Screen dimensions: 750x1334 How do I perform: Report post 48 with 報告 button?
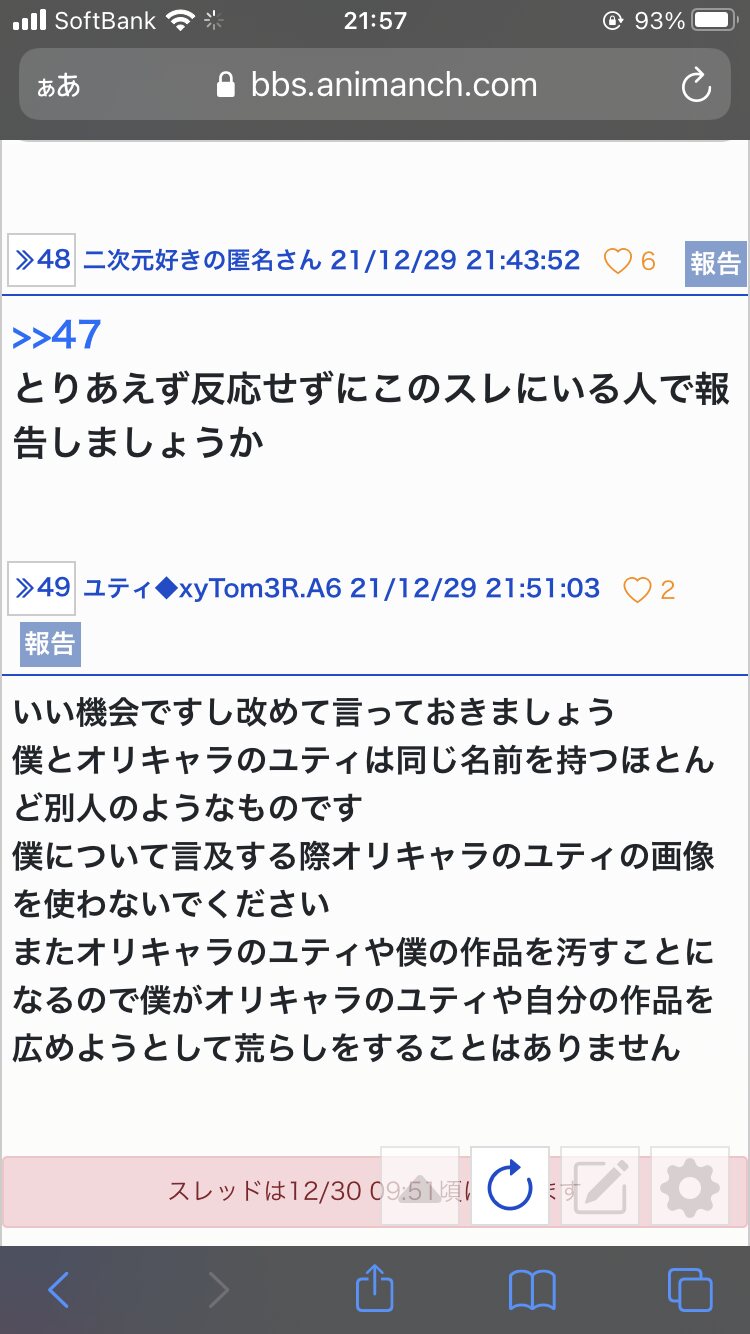coord(715,263)
